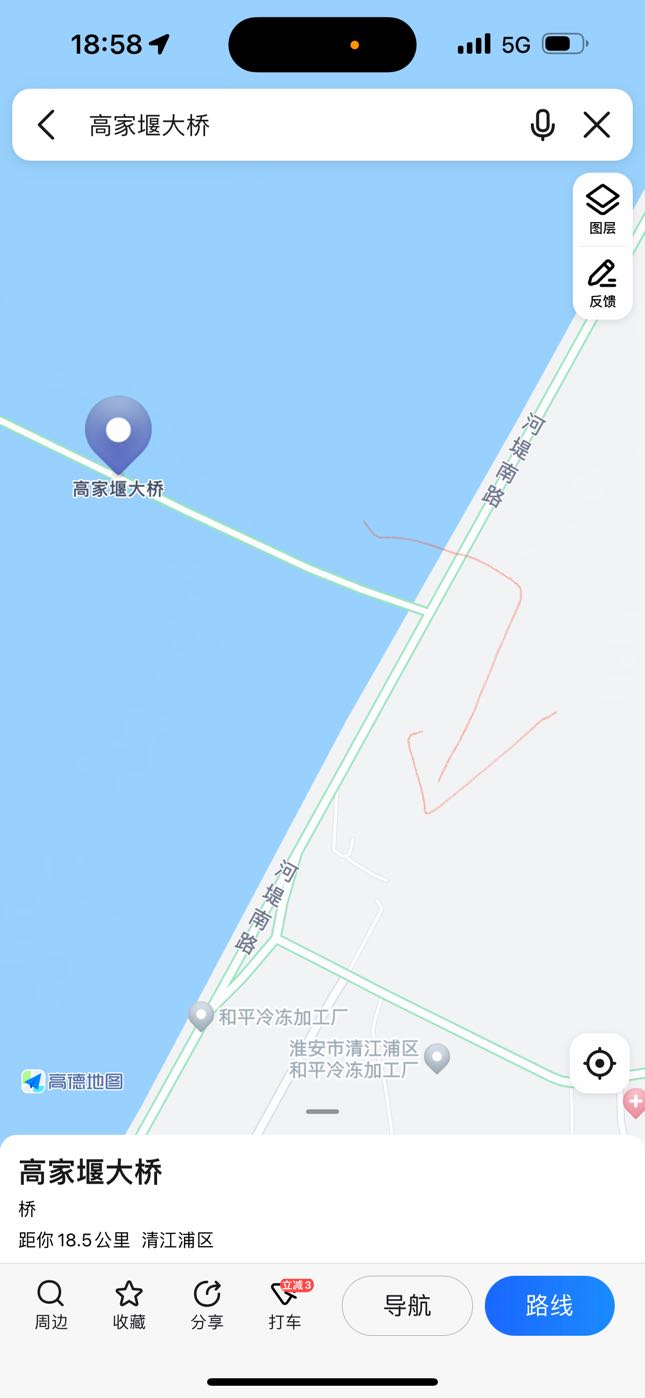Go back using the arrow in search bar
The height and width of the screenshot is (1398, 645).
click(46, 125)
